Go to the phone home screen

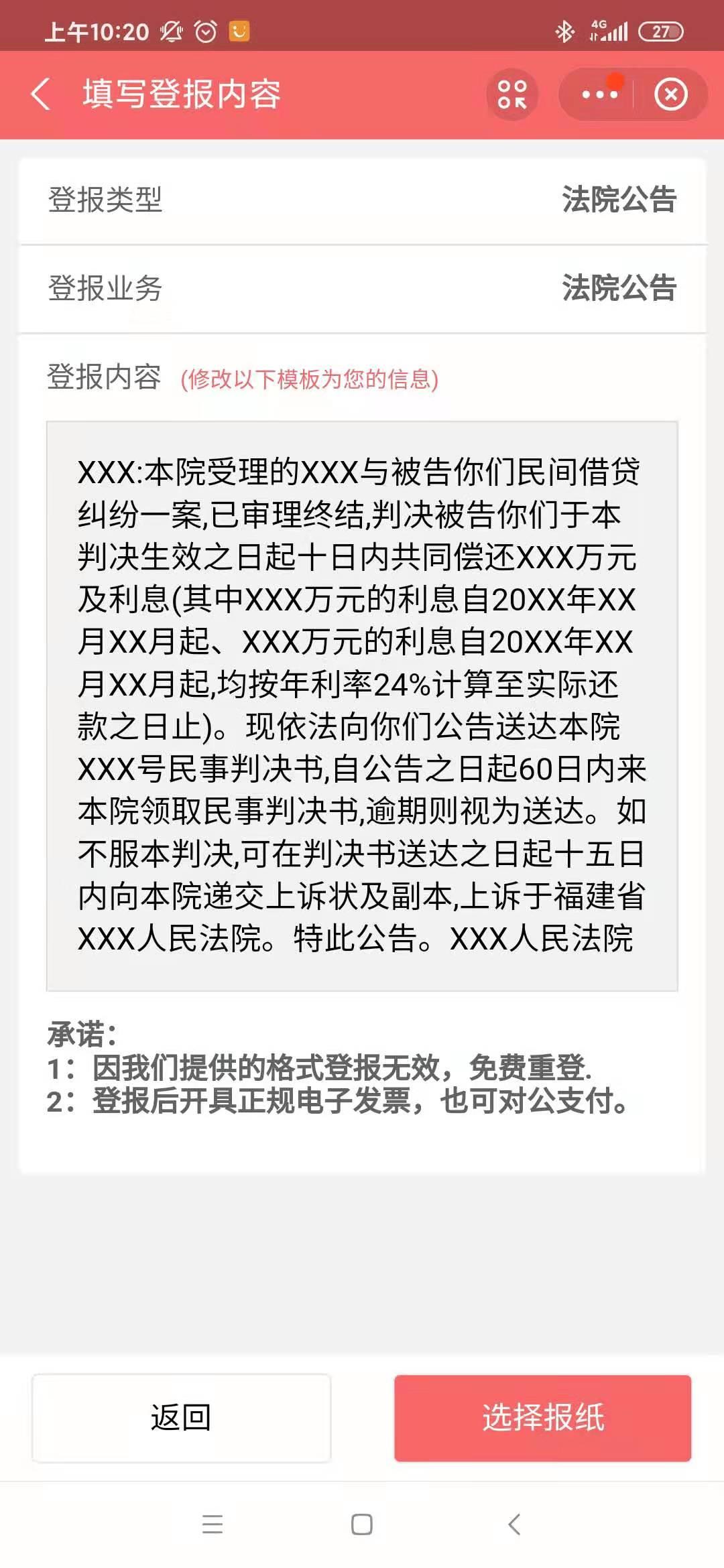pyautogui.click(x=362, y=1524)
